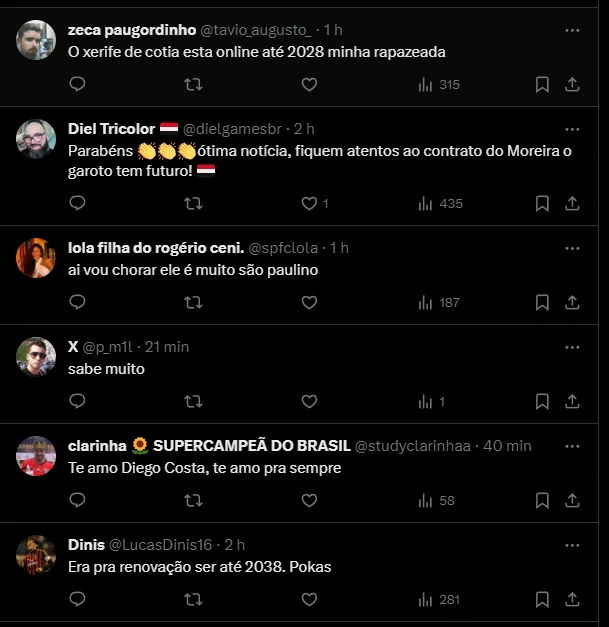Bookmark the 'sabe muito' tweet by X
Image resolution: width=609 pixels, height=627 pixels.
pyautogui.click(x=542, y=401)
